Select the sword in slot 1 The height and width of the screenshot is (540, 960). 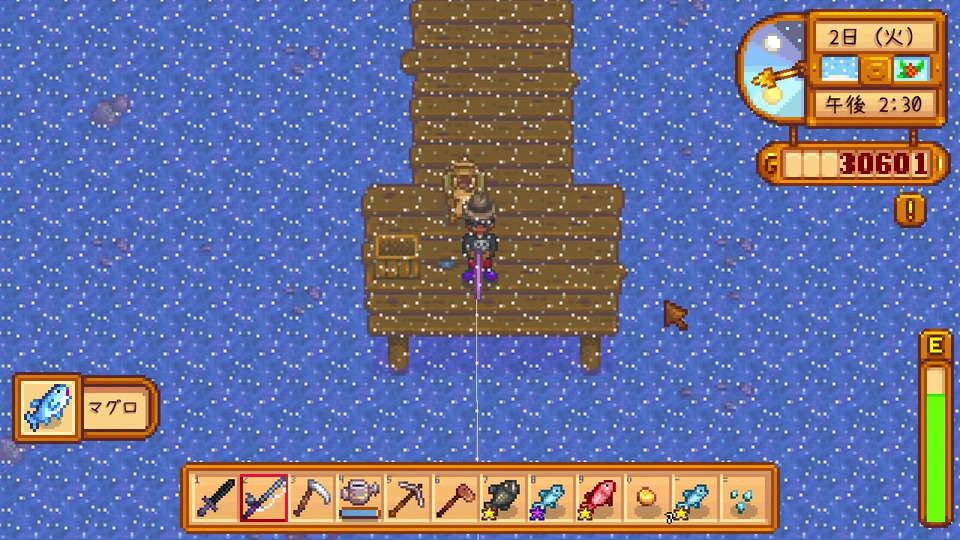point(216,497)
